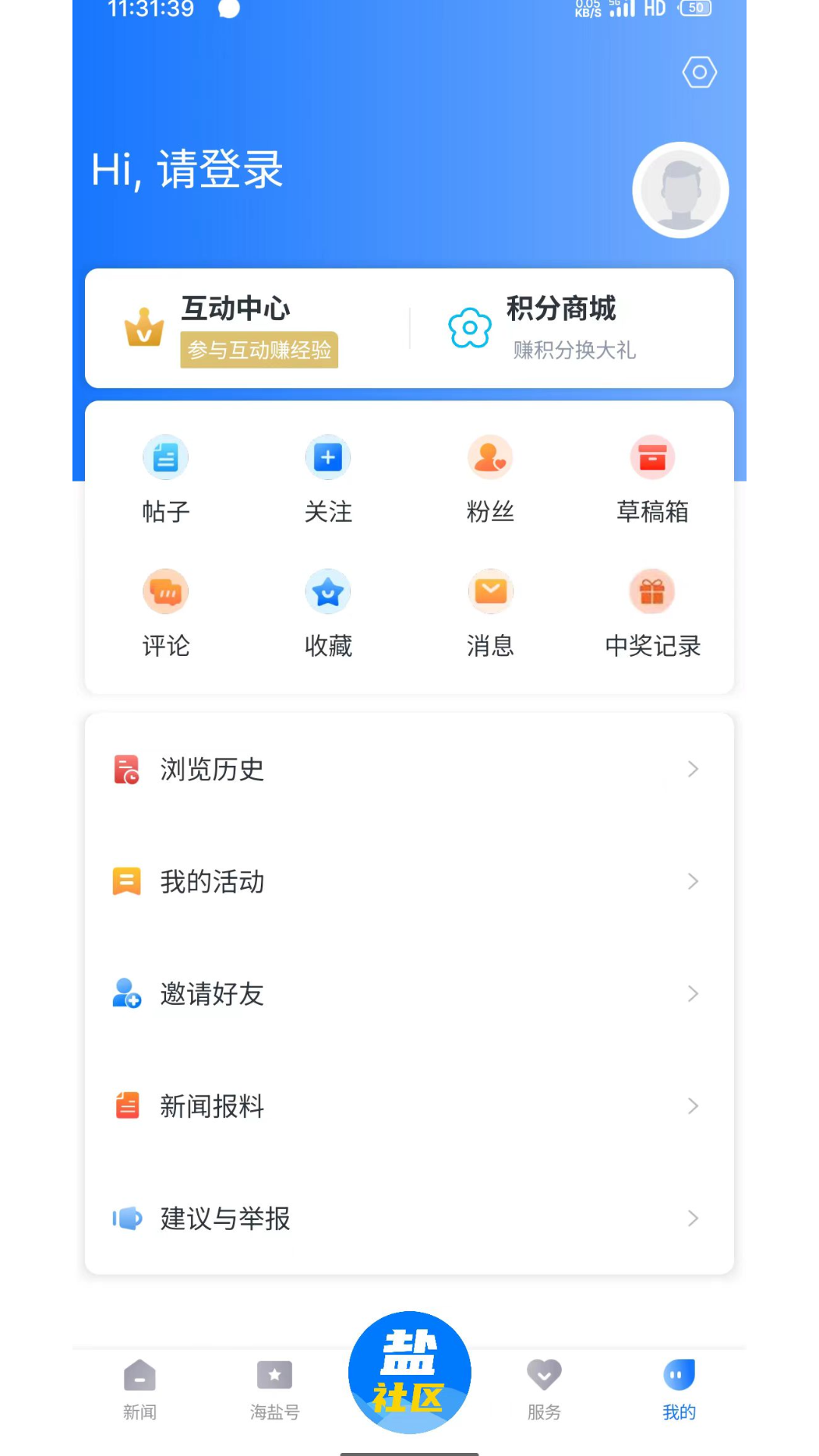Open the 帖子 (posts) icon
This screenshot has height=1456, width=819.
(x=165, y=457)
